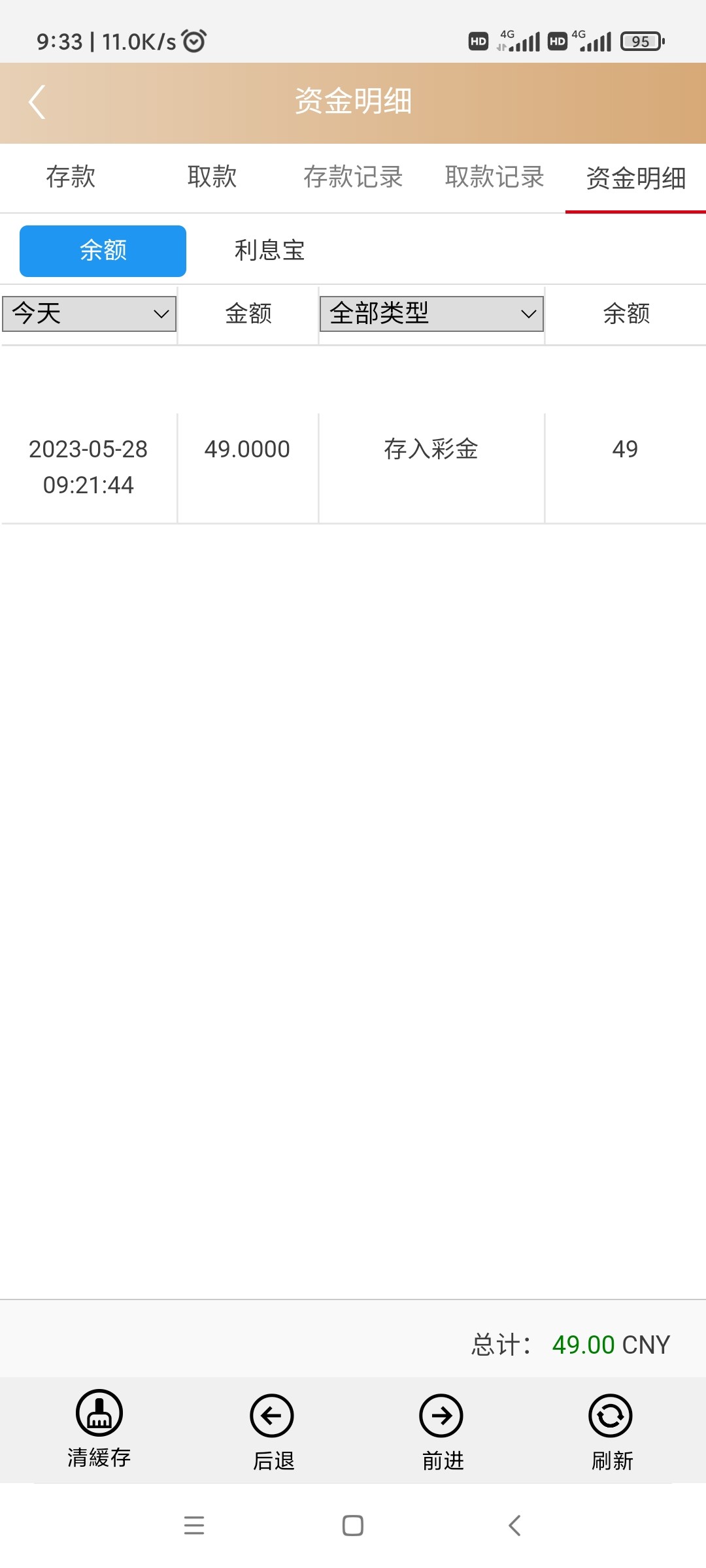Viewport: 706px width, 1568px height.
Task: Select the 存入彩金 transaction row
Action: click(431, 449)
